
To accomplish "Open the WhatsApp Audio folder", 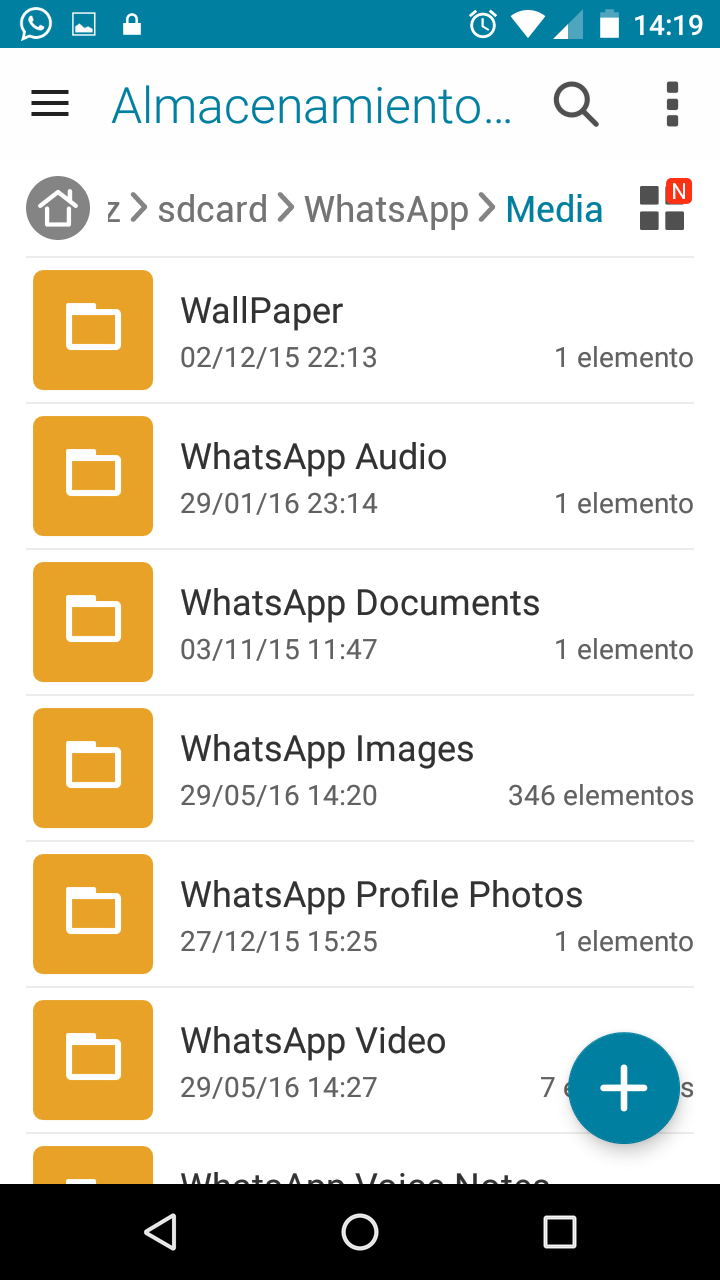I will [x=360, y=477].
